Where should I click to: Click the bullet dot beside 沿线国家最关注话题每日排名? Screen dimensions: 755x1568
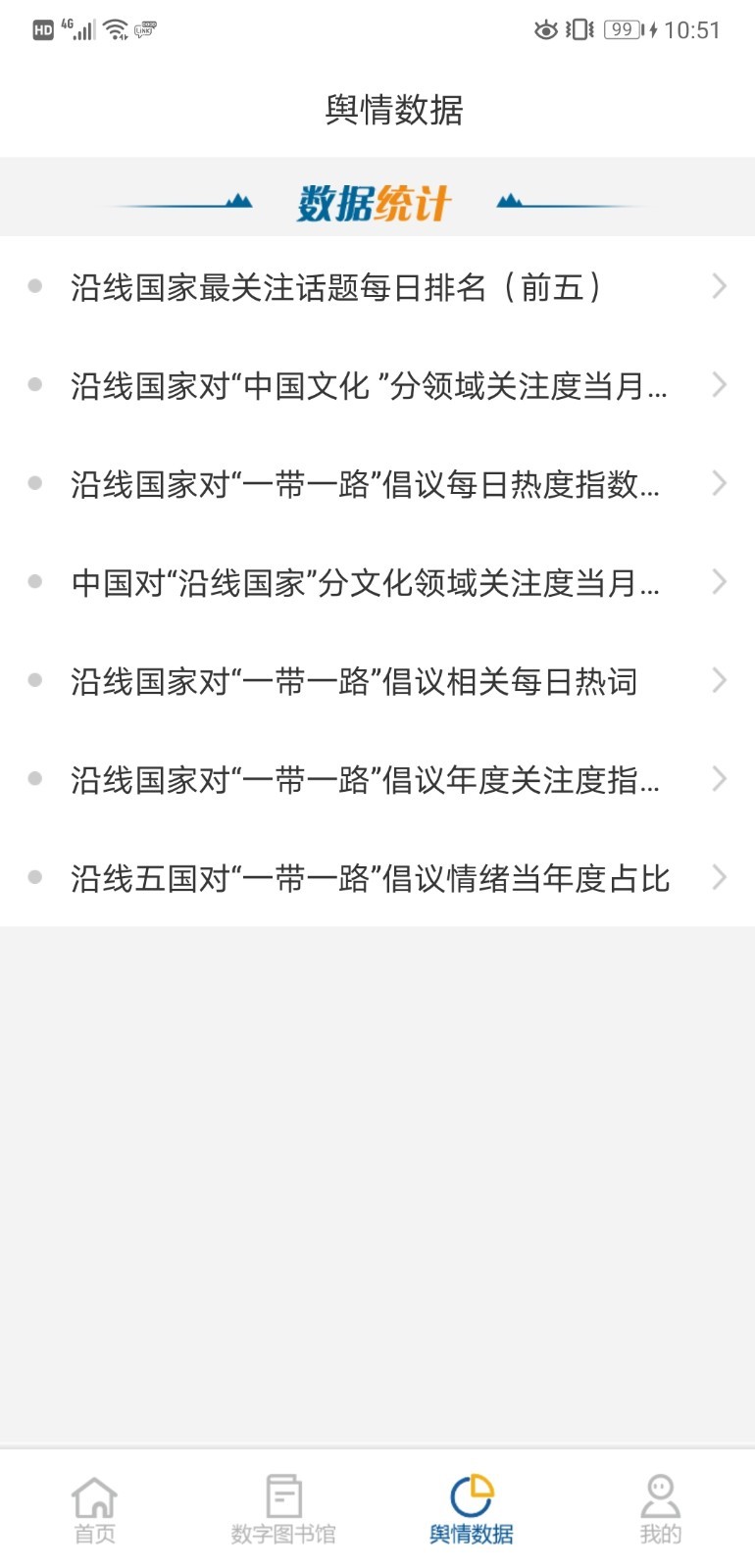pos(37,287)
